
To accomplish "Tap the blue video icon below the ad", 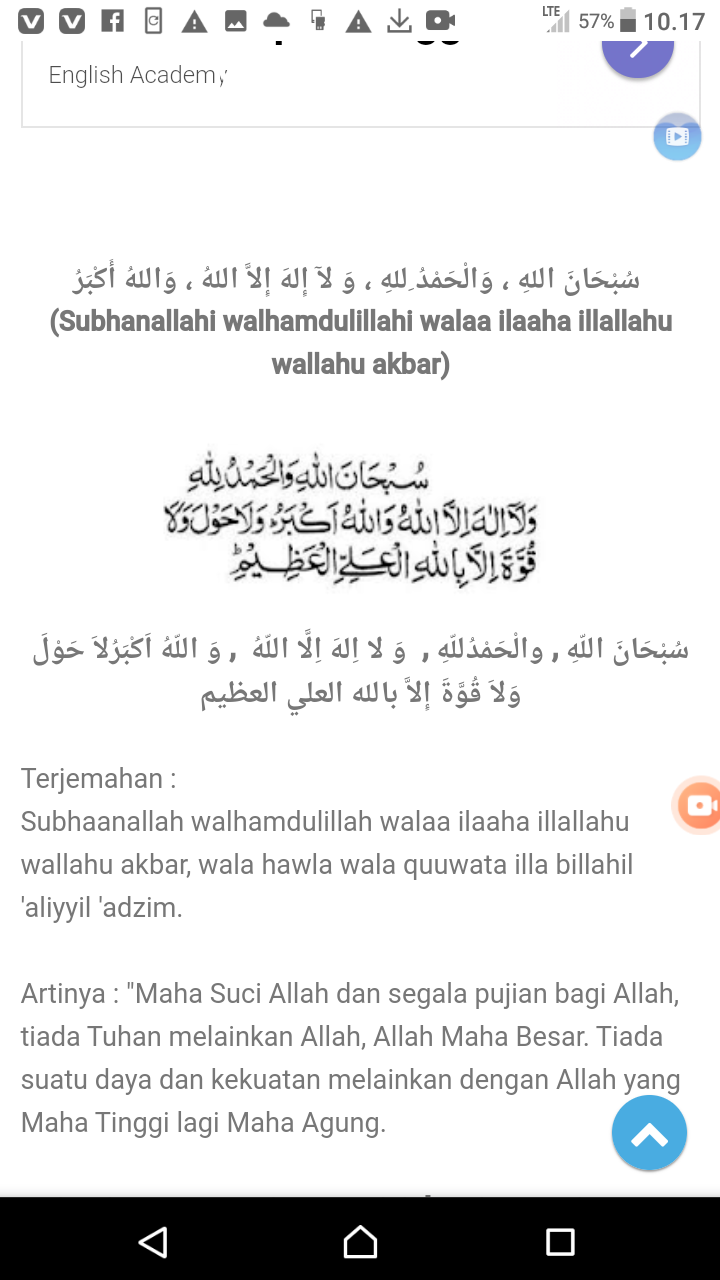I will tap(677, 137).
